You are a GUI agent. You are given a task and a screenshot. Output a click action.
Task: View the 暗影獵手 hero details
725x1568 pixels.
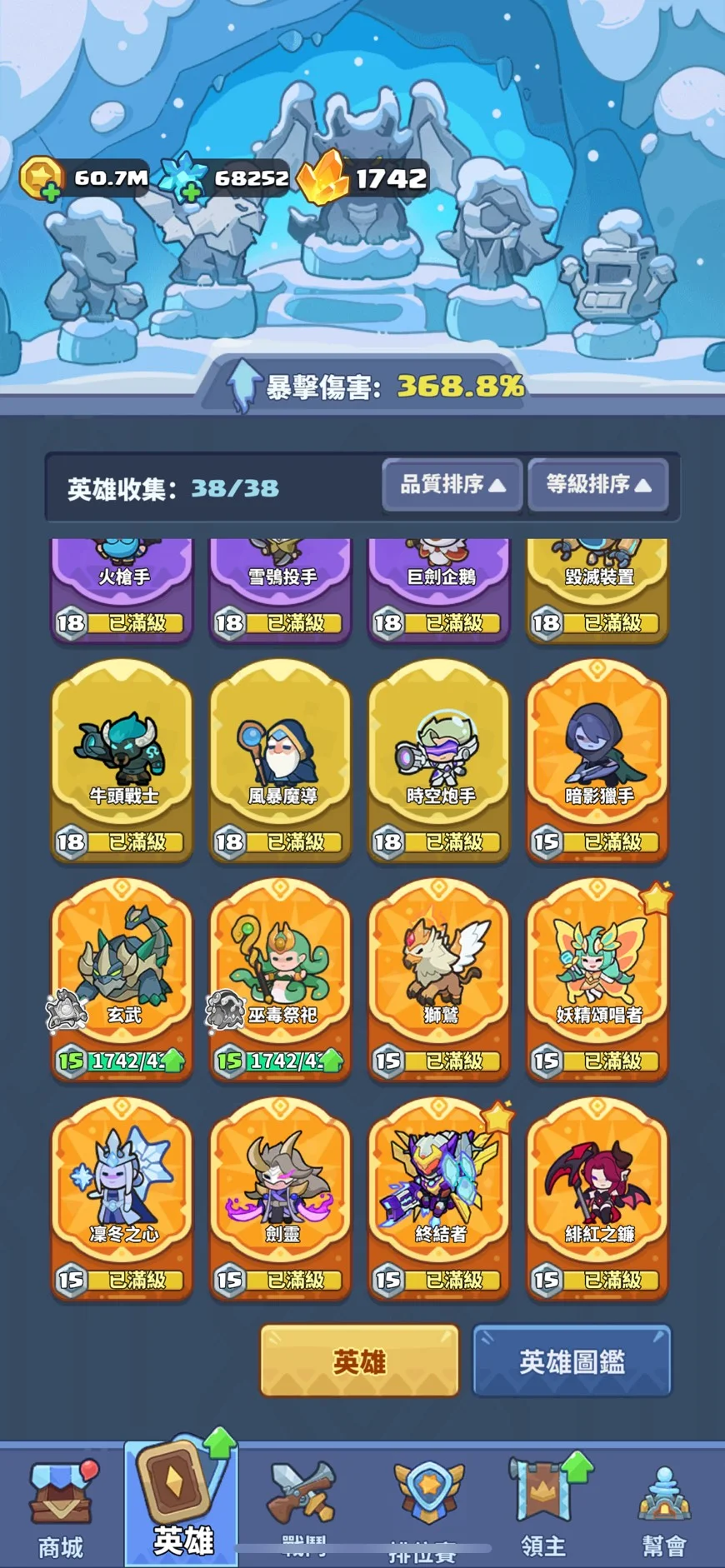[597, 758]
